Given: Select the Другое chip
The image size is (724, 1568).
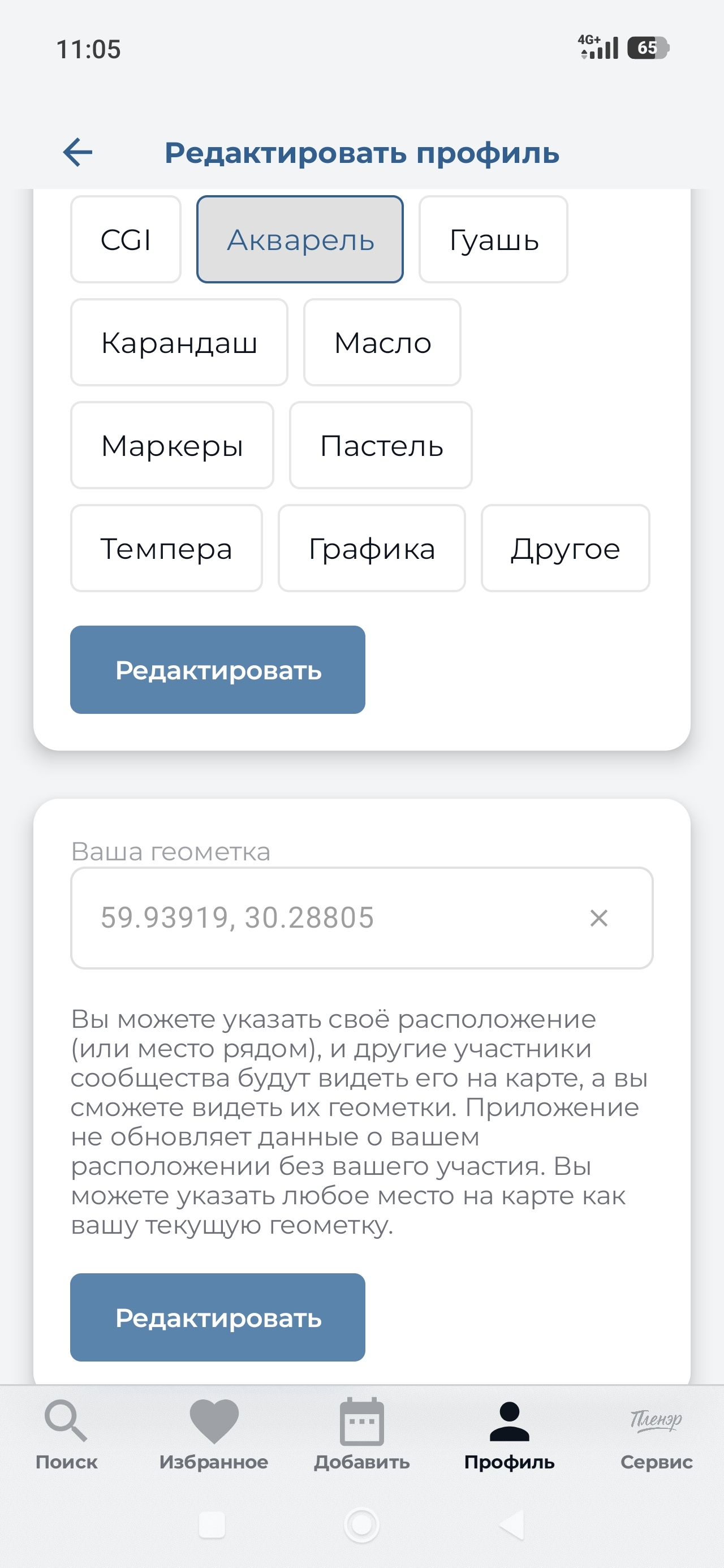Looking at the screenshot, I should click(565, 549).
